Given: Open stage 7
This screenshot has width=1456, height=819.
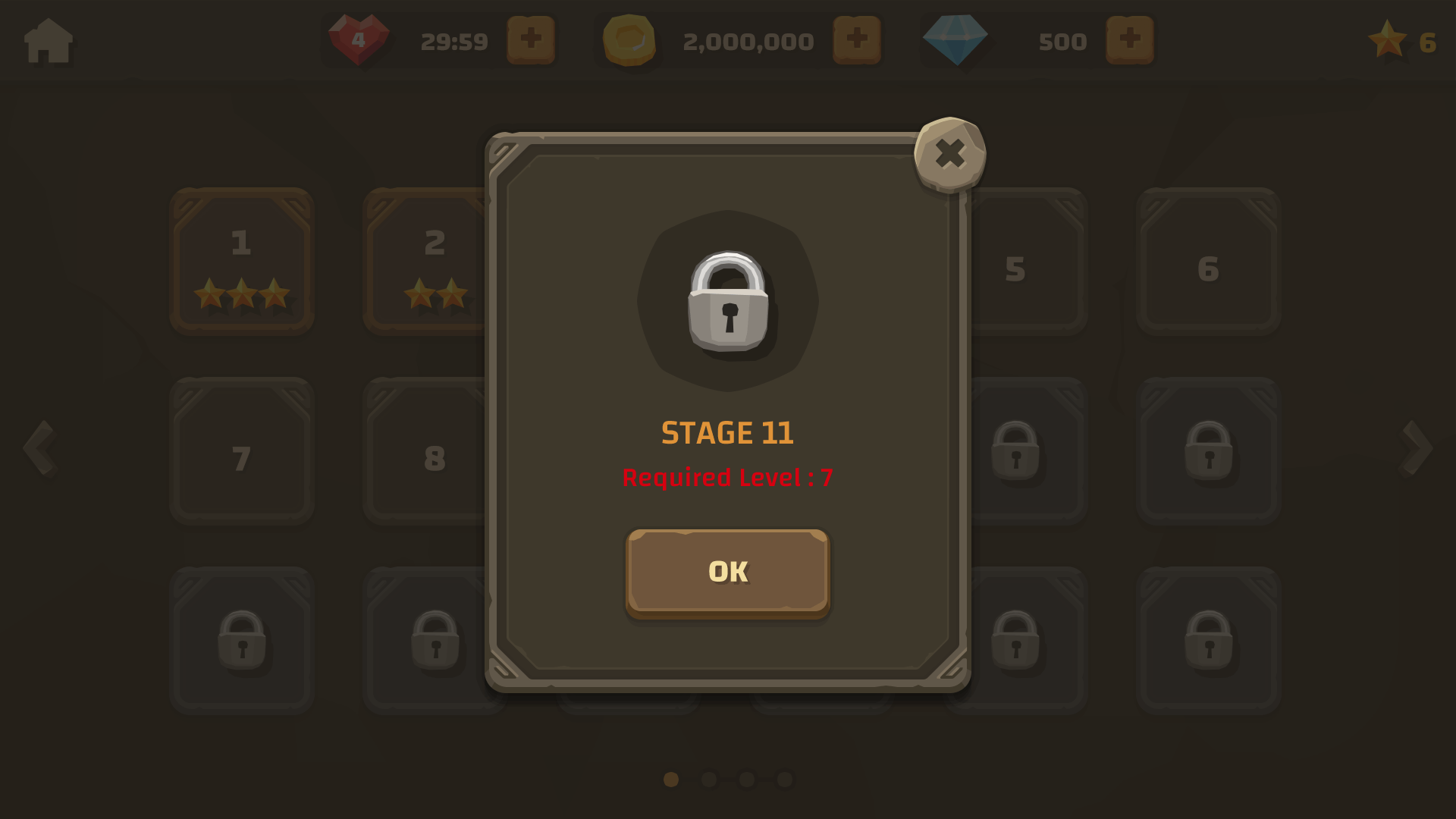Looking at the screenshot, I should pyautogui.click(x=241, y=450).
